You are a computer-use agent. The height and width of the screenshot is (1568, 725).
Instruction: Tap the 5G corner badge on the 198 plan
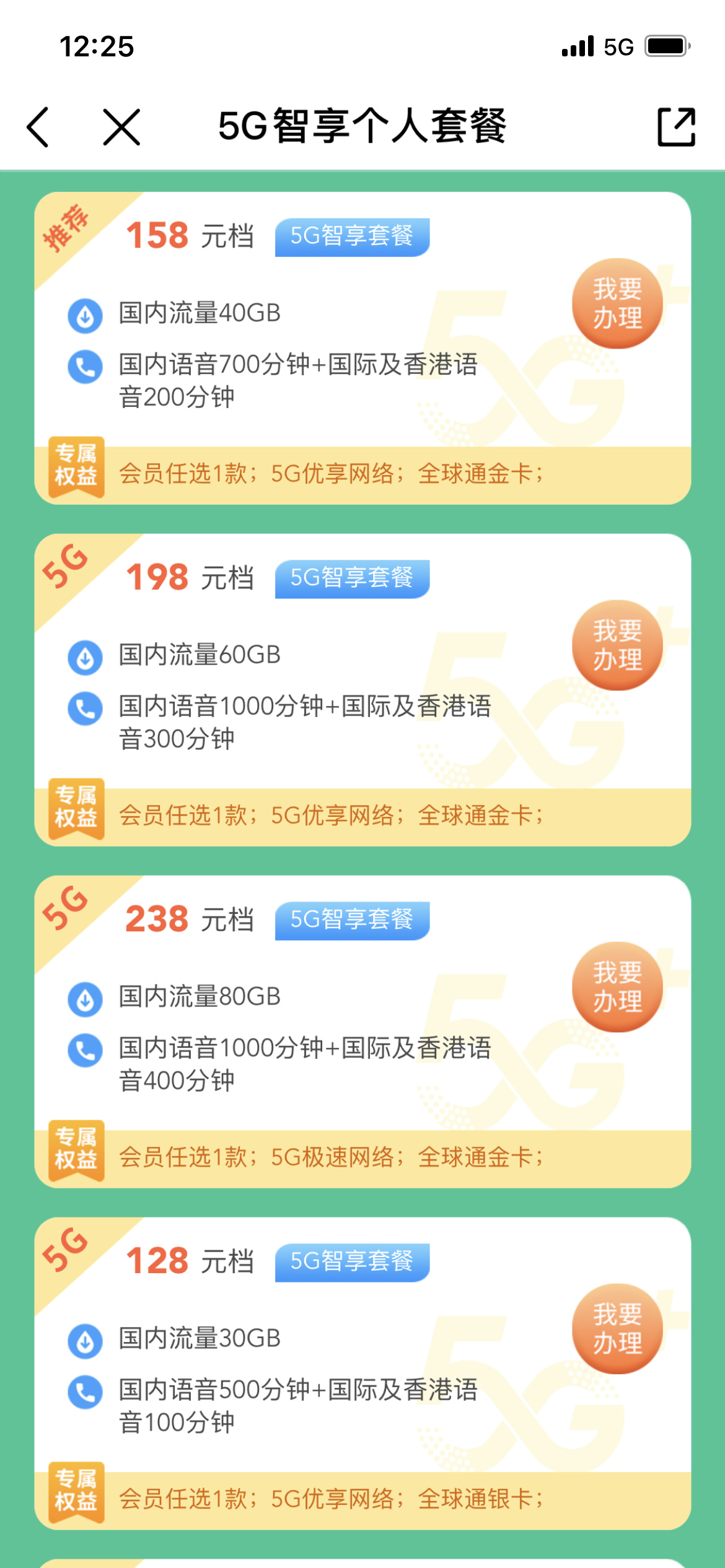coord(65,567)
